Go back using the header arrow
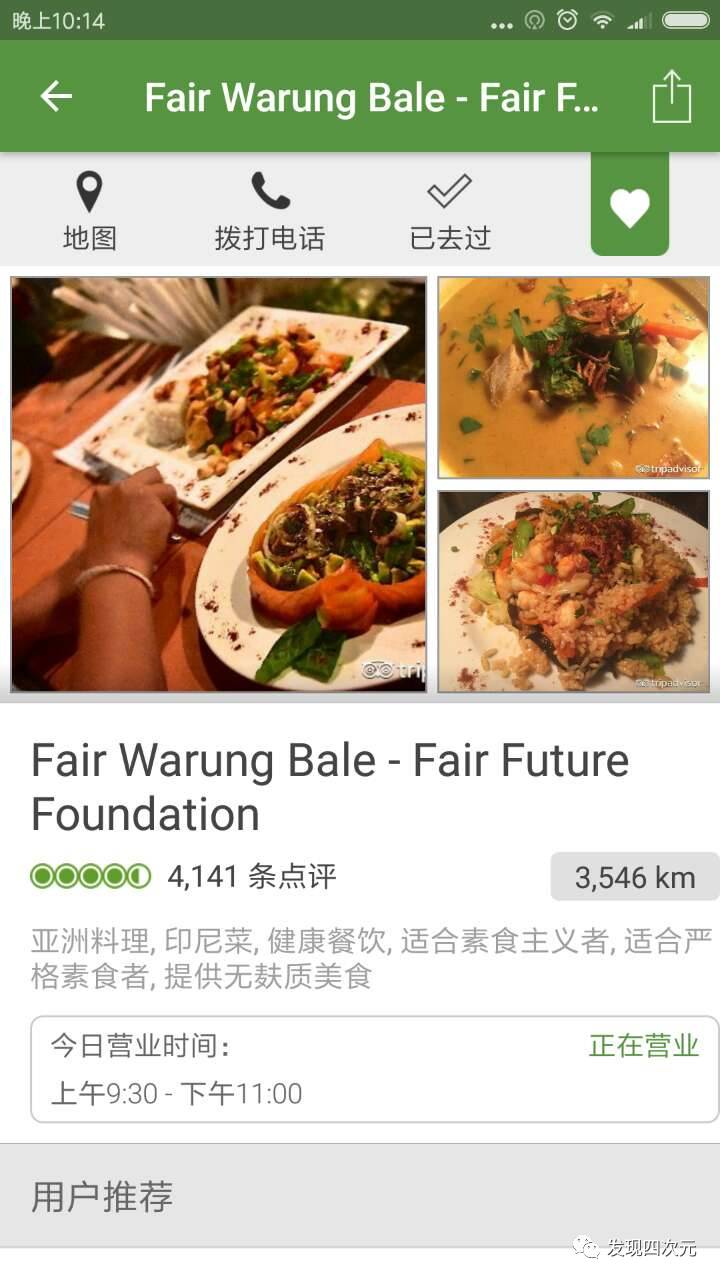 (x=56, y=97)
